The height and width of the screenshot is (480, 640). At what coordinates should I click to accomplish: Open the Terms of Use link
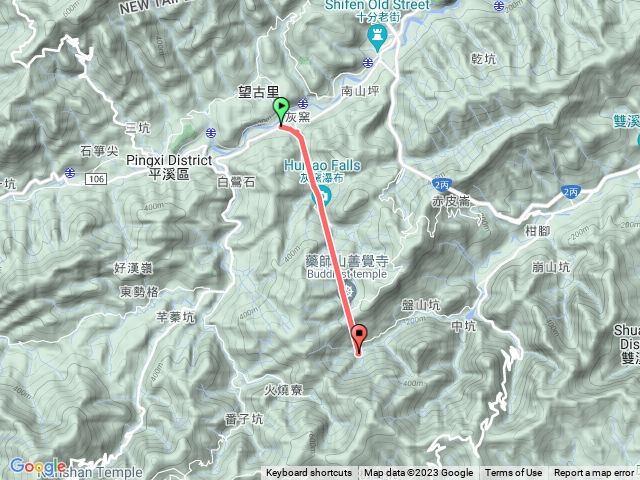coord(514,473)
